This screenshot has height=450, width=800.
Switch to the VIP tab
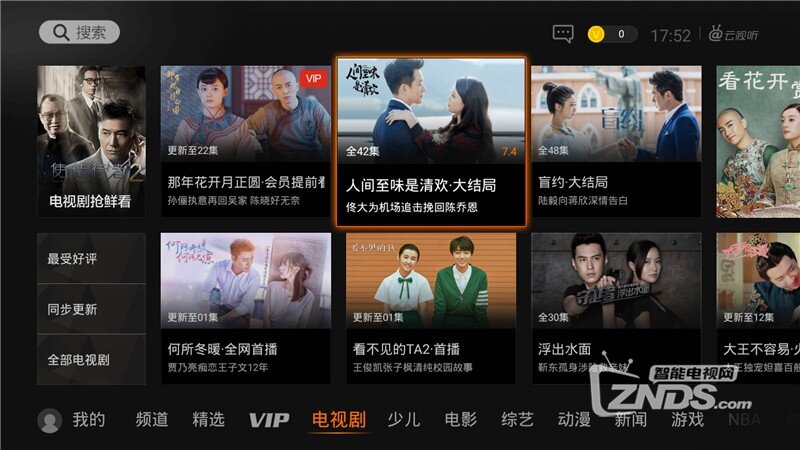pos(268,420)
